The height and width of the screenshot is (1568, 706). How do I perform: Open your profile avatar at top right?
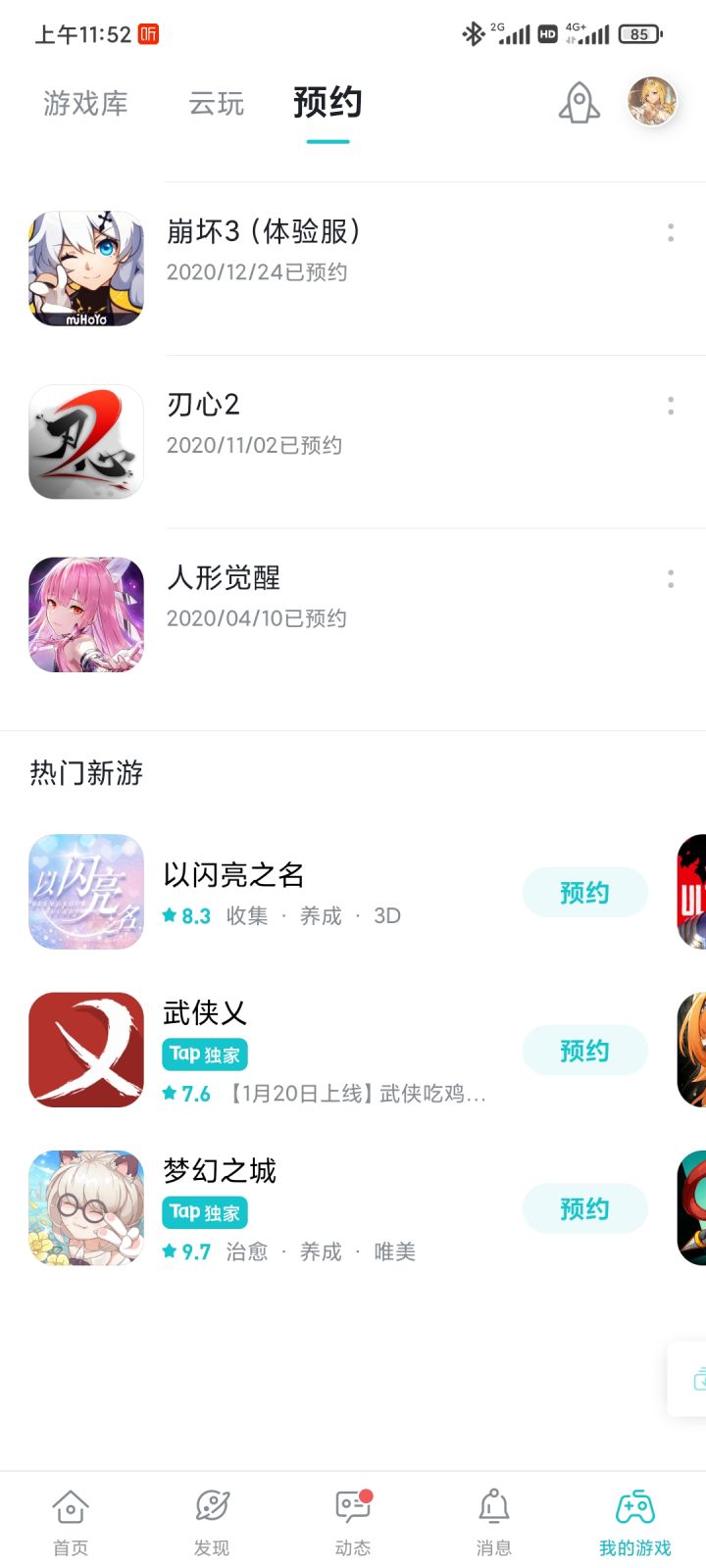651,101
